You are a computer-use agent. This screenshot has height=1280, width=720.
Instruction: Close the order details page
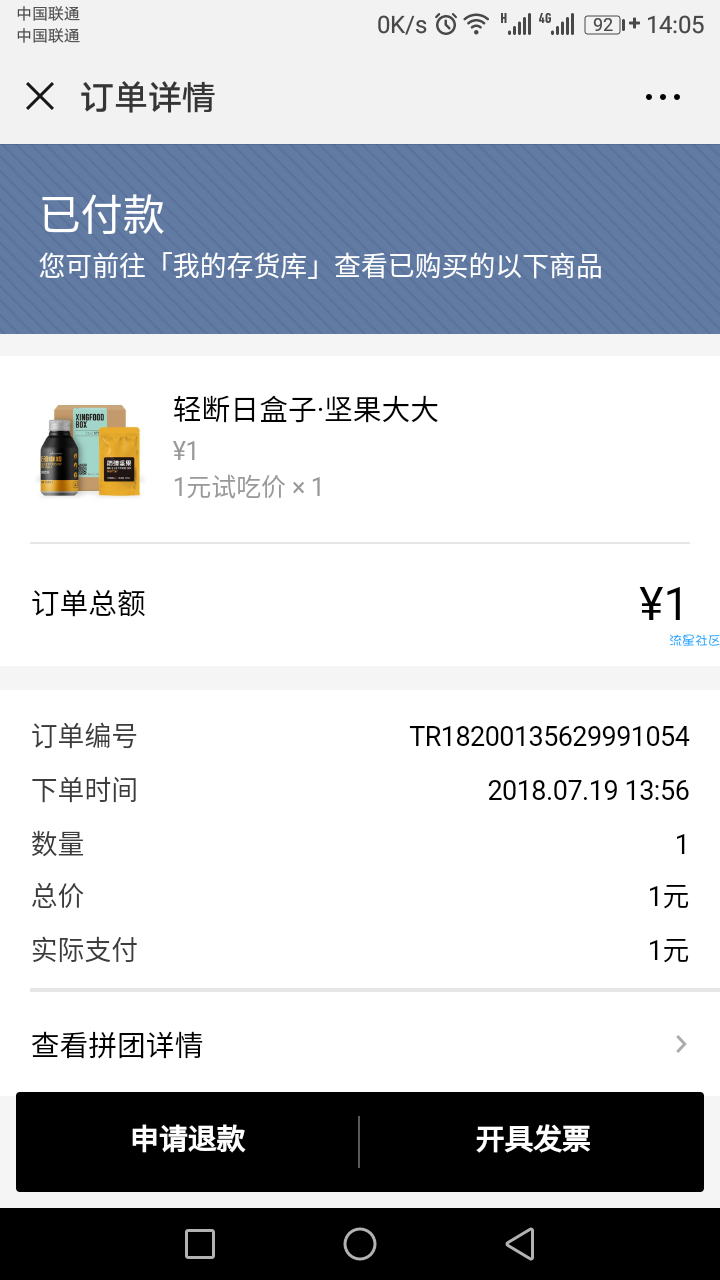(40, 97)
